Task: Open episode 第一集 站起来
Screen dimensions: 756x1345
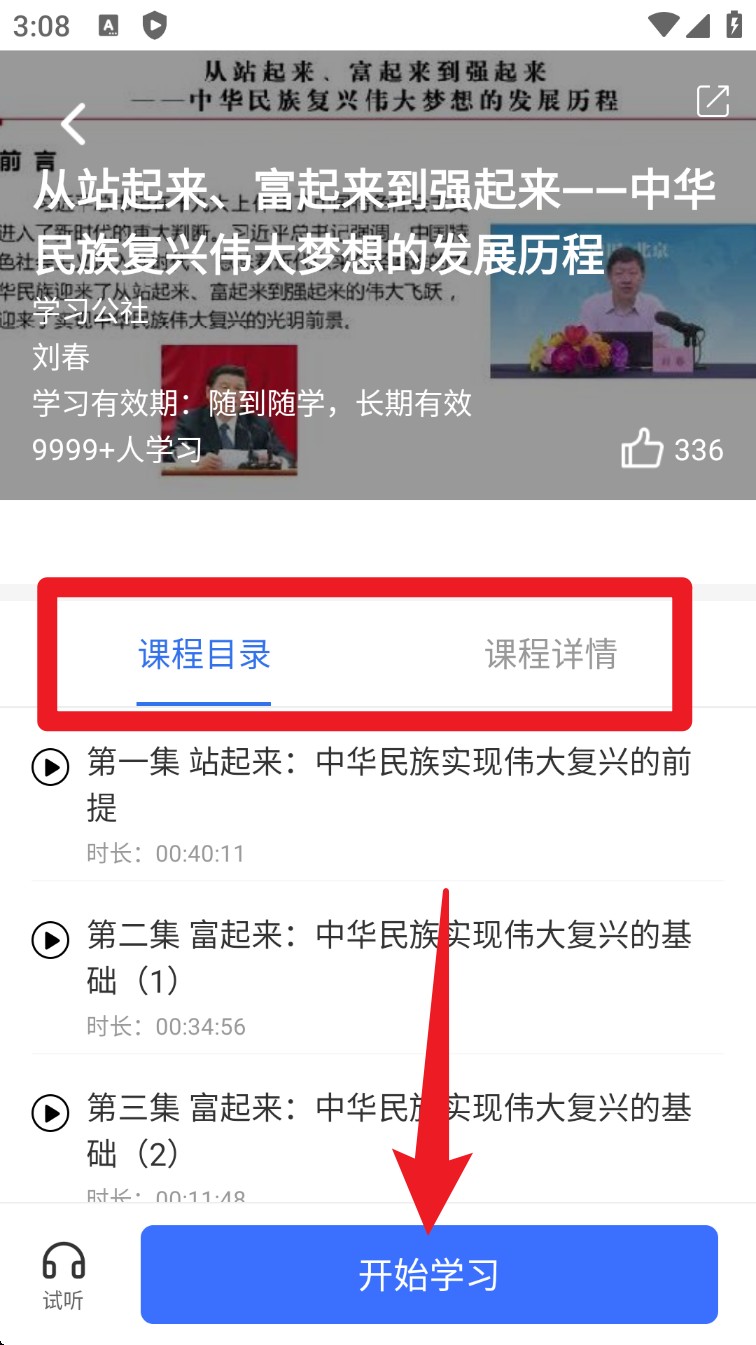Action: coord(388,784)
